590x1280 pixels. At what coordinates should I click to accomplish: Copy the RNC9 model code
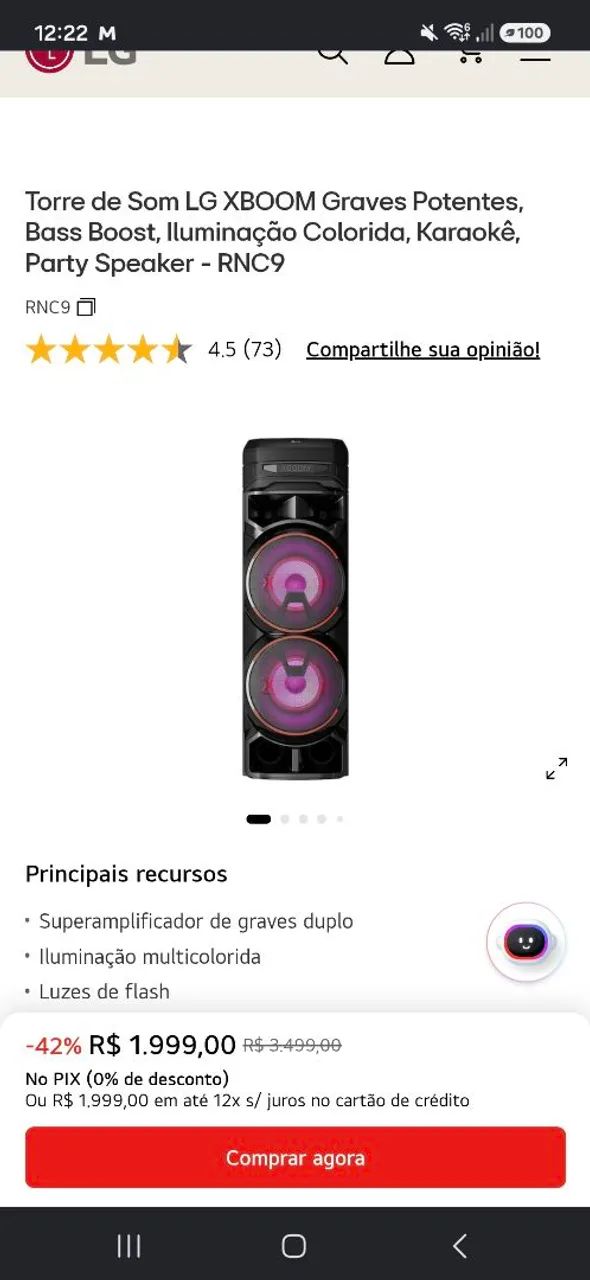86,307
